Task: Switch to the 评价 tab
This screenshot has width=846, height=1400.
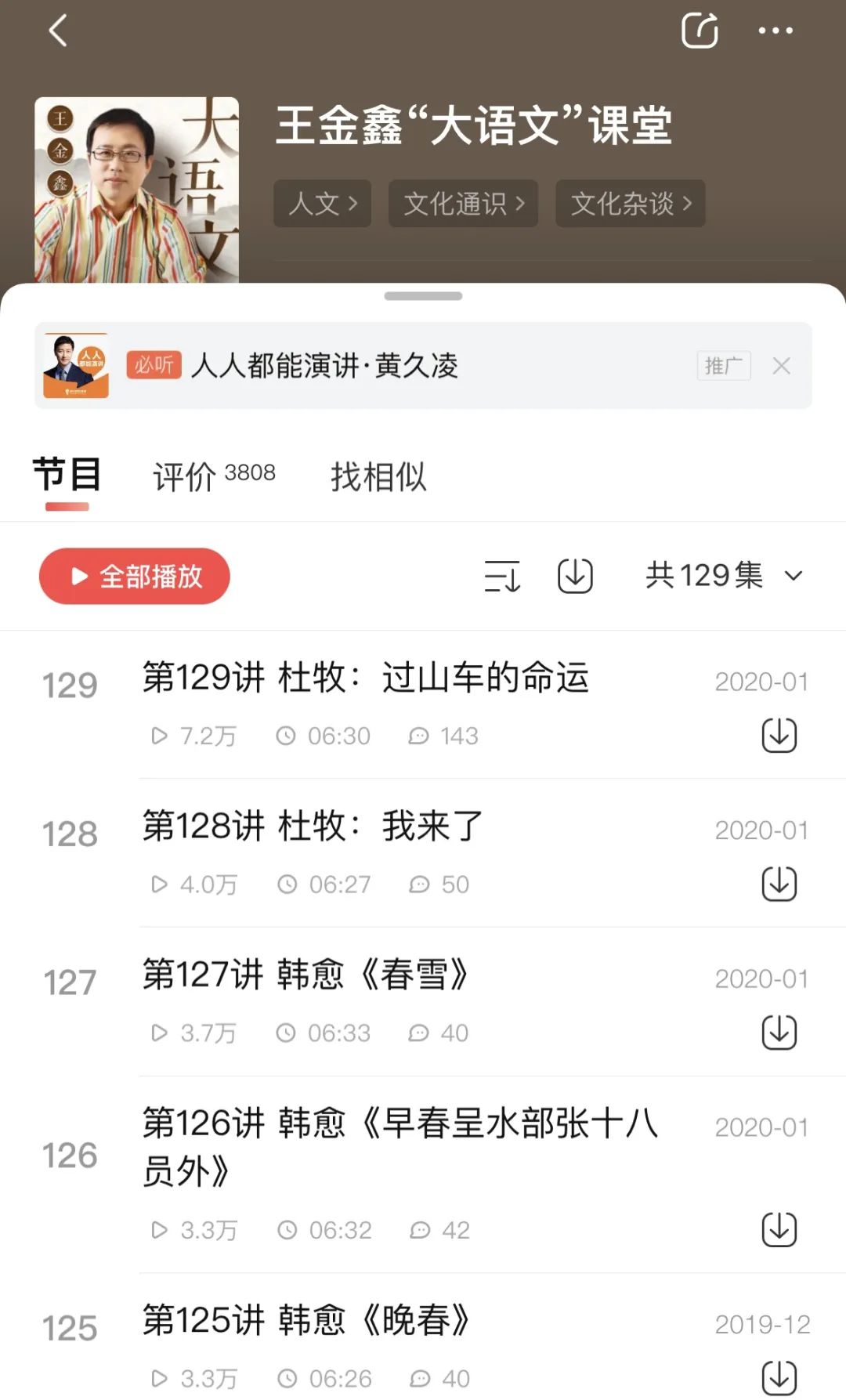Action: click(x=214, y=476)
